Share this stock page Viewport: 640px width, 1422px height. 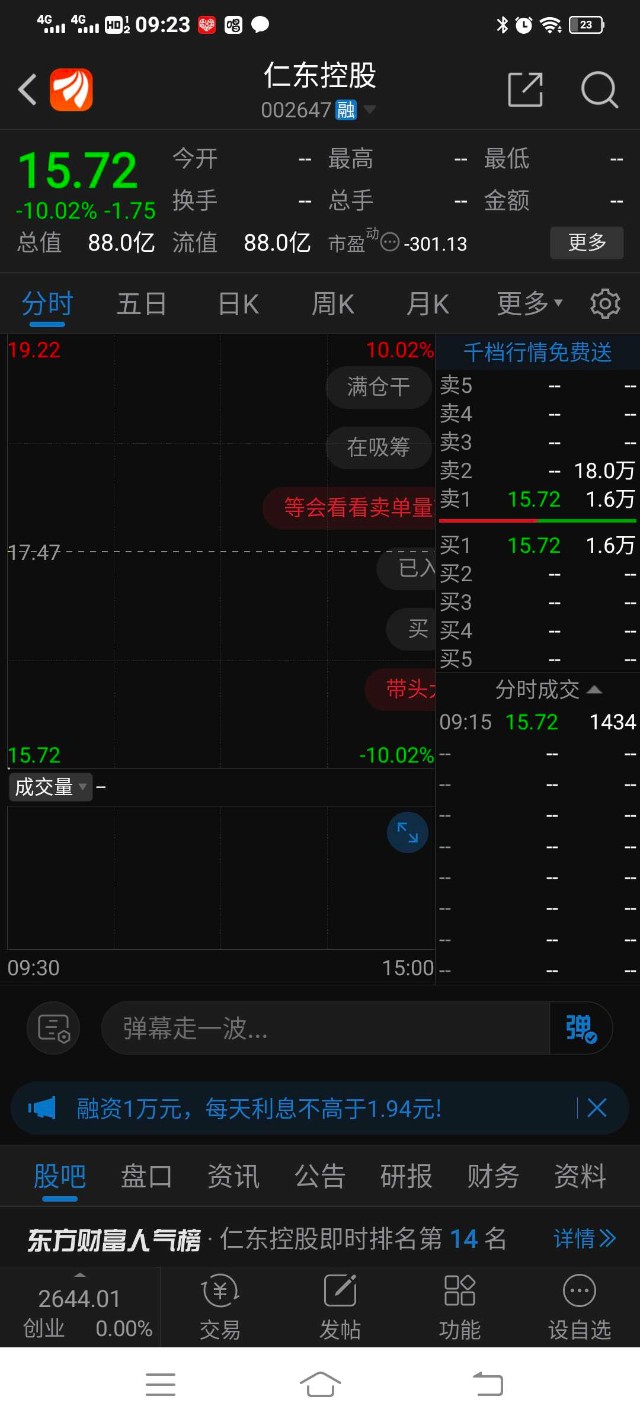click(x=525, y=90)
